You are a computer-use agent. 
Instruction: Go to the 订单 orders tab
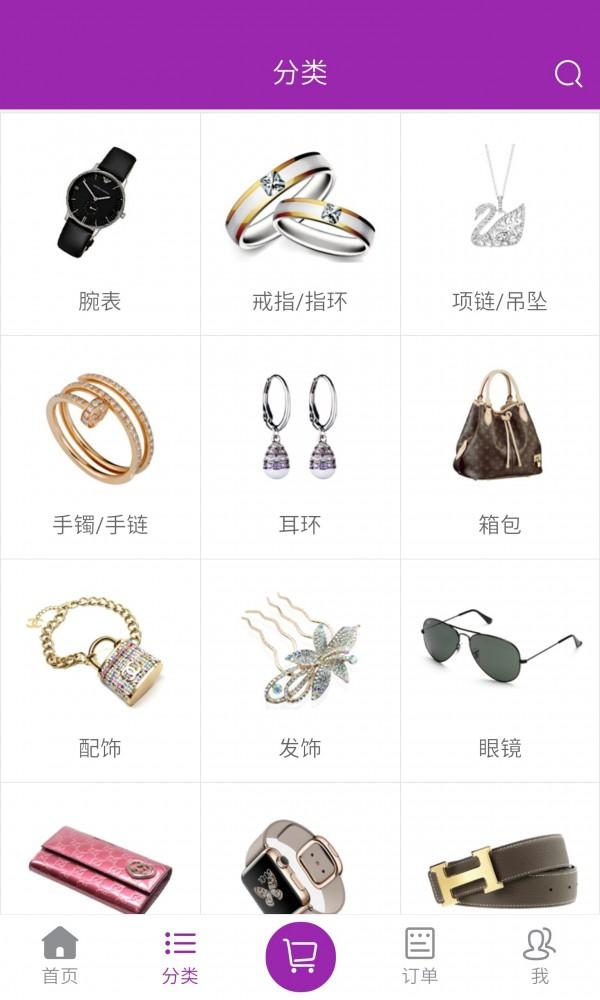[x=420, y=956]
